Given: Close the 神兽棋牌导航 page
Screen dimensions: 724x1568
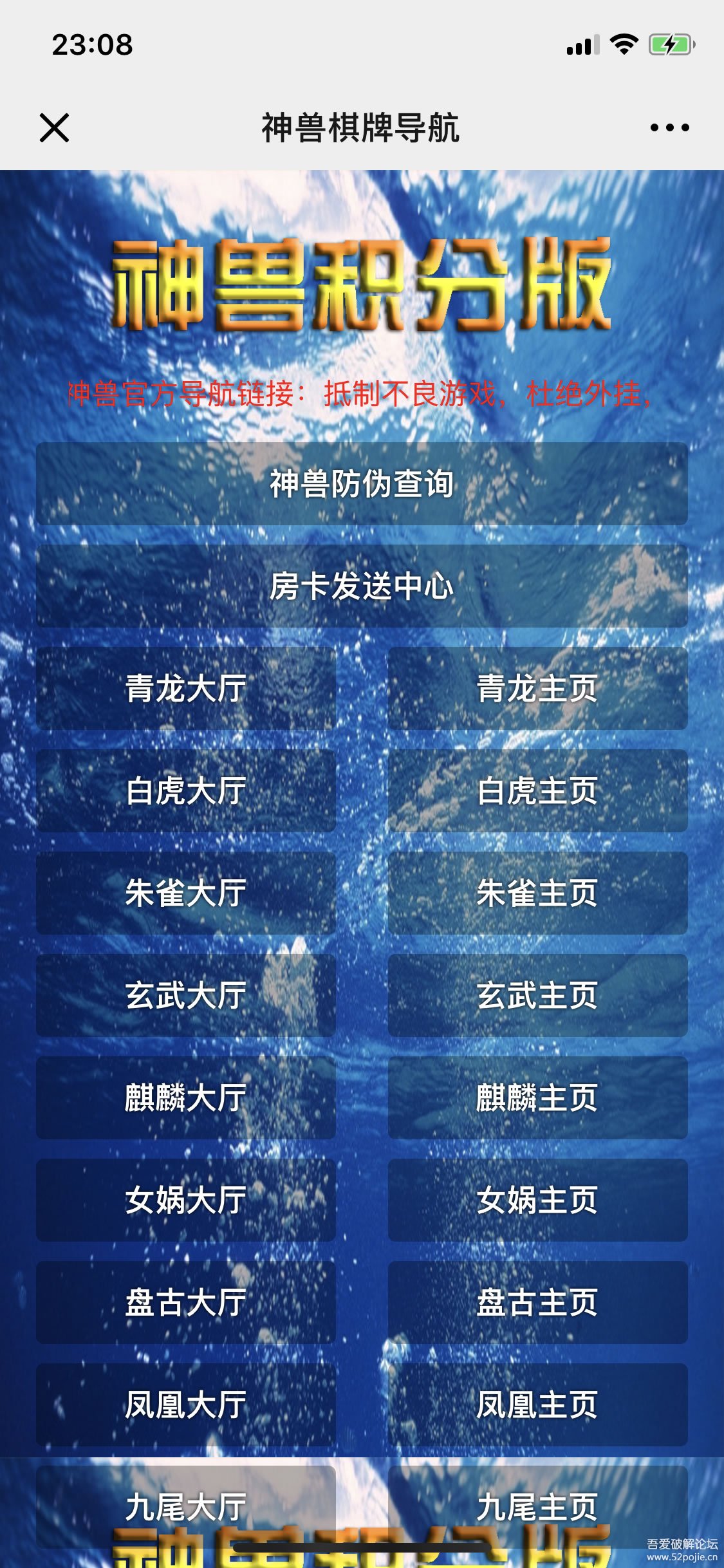Looking at the screenshot, I should tap(54, 127).
